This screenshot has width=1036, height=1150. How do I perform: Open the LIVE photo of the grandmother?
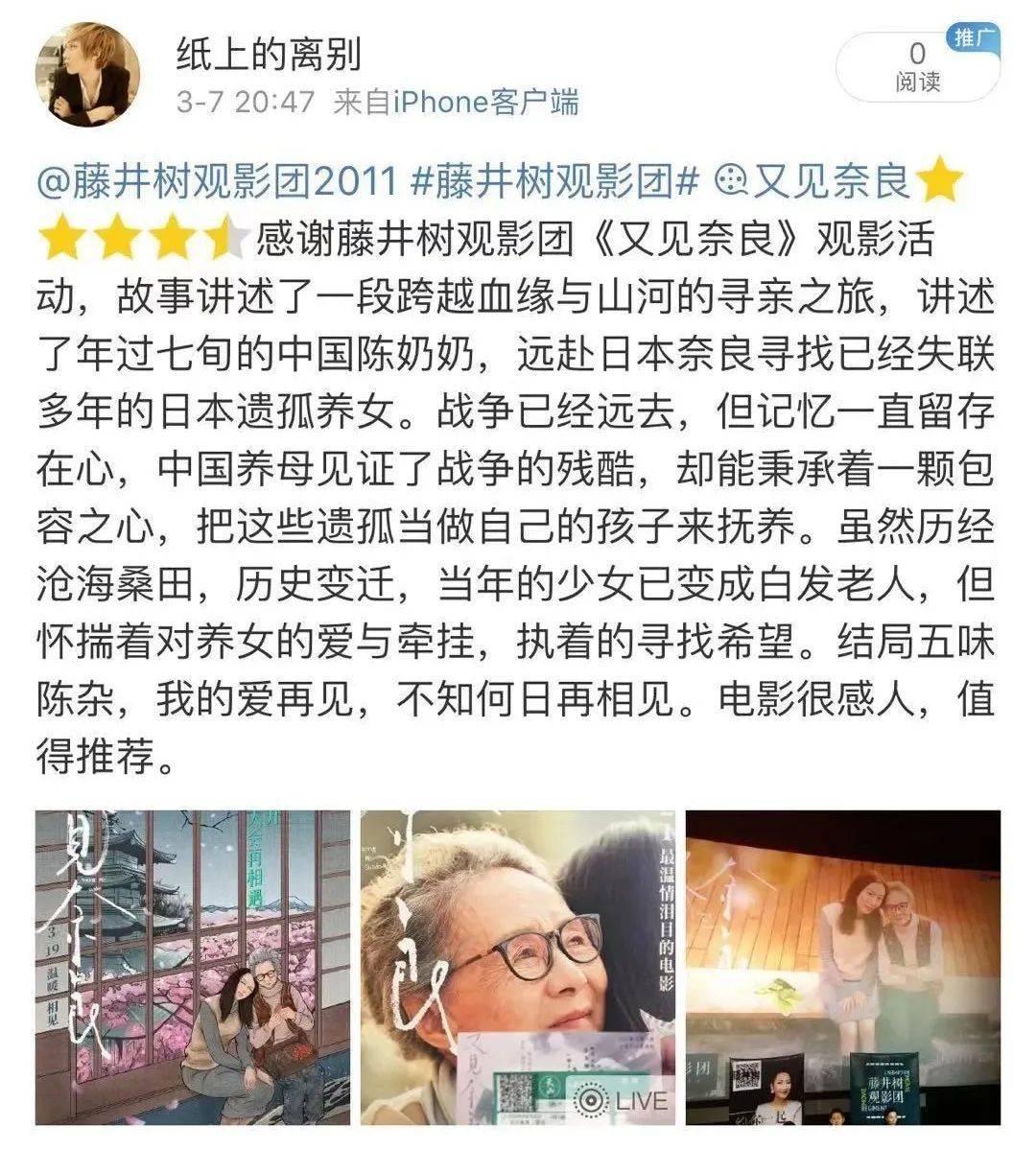(518, 967)
